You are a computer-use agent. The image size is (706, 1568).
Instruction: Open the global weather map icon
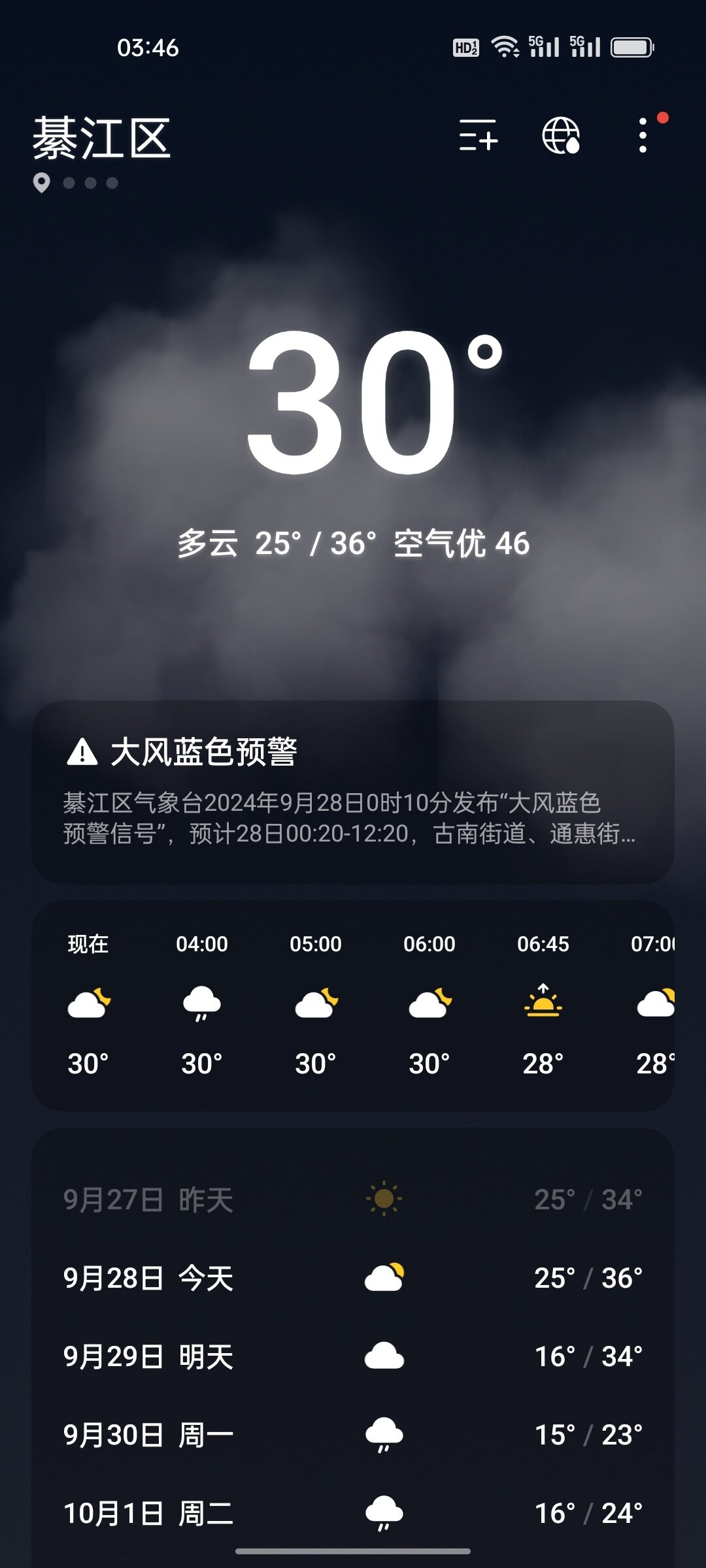tap(561, 136)
